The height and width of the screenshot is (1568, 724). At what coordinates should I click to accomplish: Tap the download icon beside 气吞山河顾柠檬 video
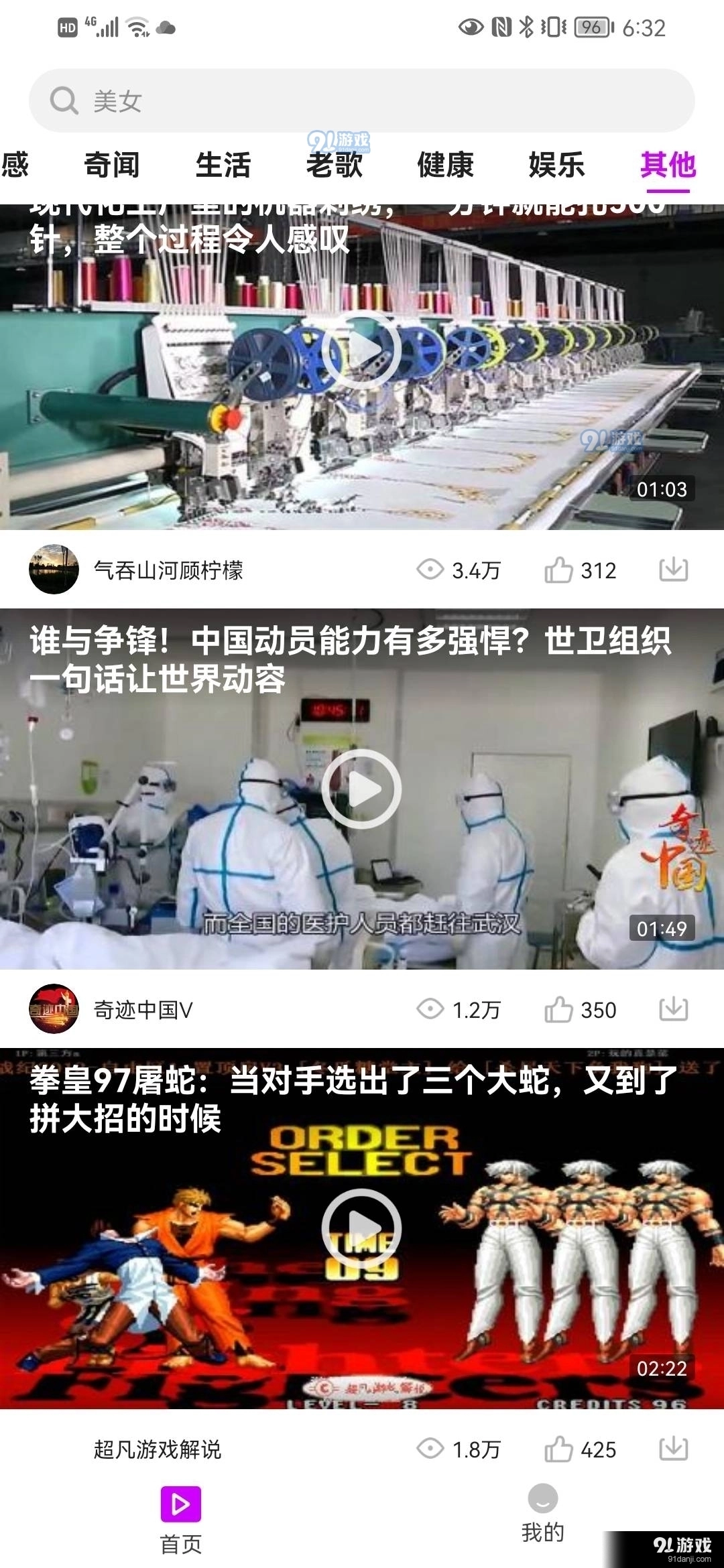pyautogui.click(x=673, y=570)
